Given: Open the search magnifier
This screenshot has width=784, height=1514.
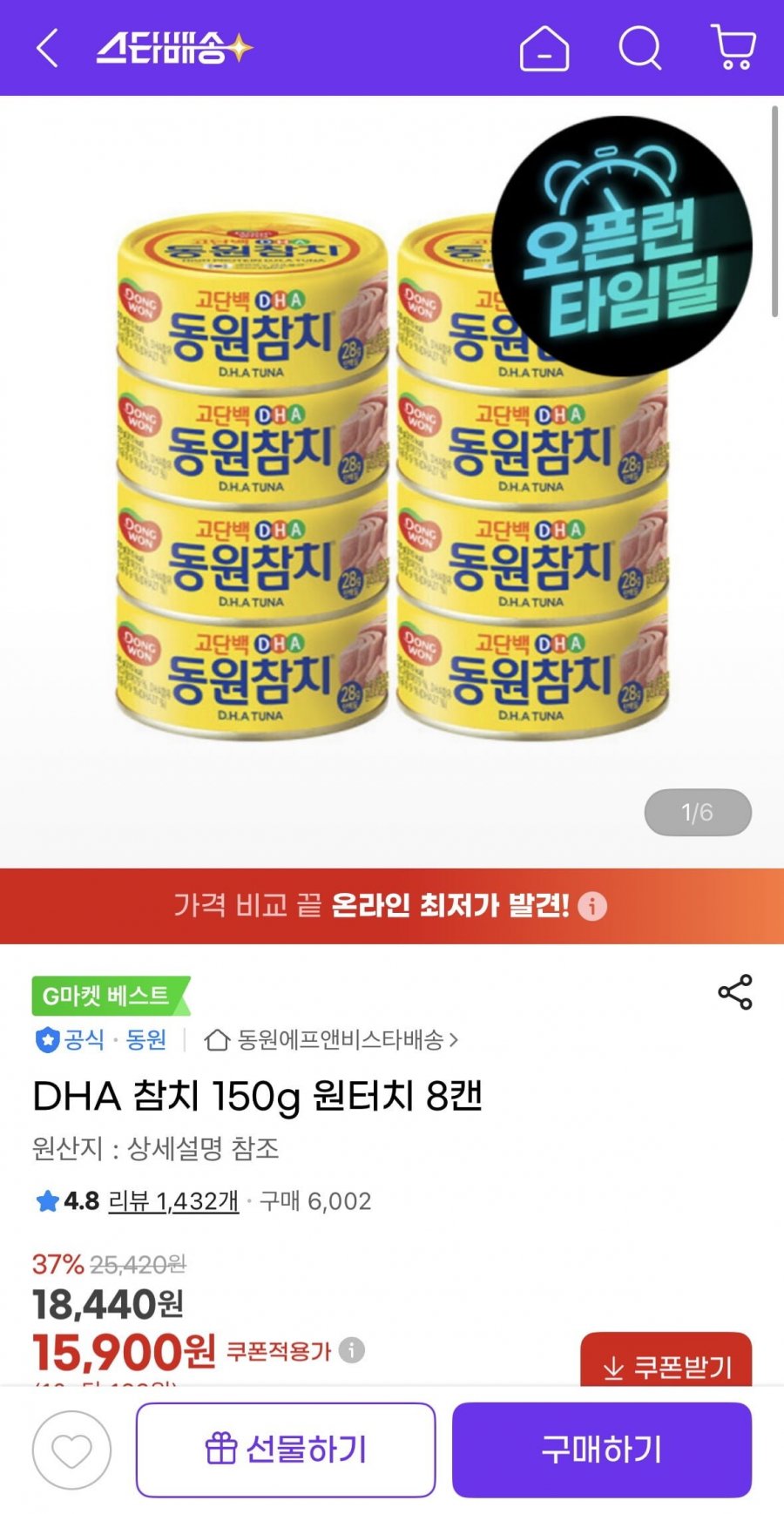Looking at the screenshot, I should point(640,48).
